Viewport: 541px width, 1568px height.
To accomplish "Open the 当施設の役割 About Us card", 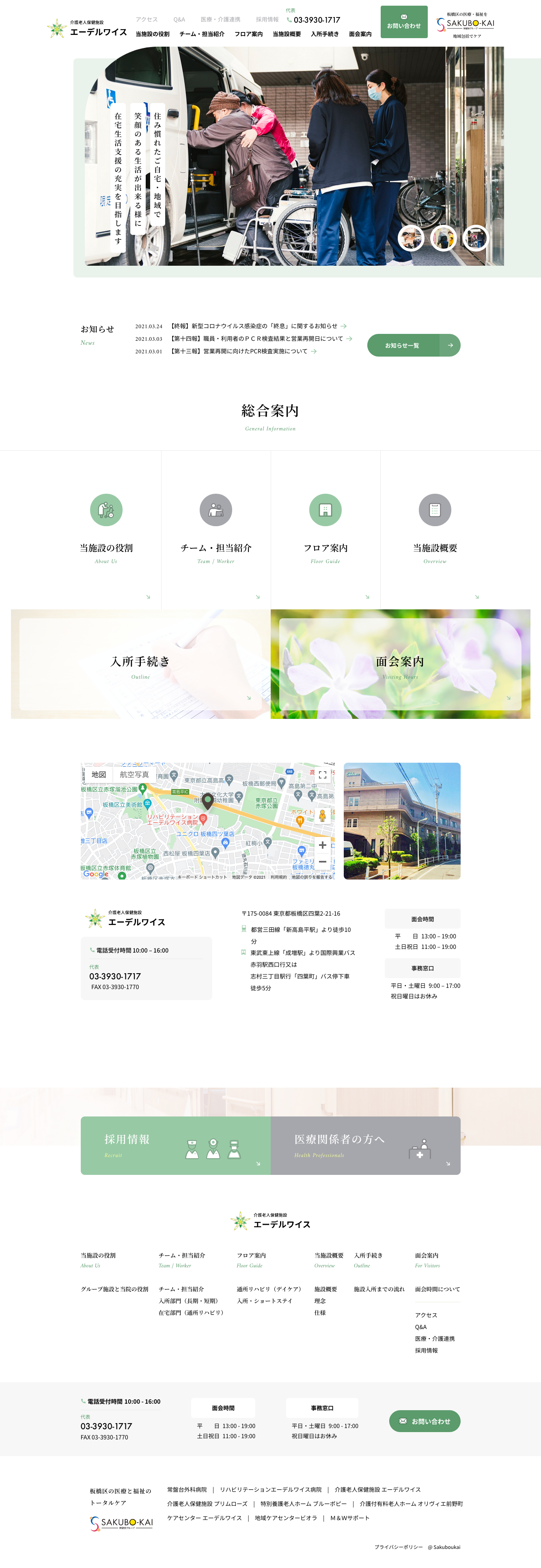I will (106, 529).
